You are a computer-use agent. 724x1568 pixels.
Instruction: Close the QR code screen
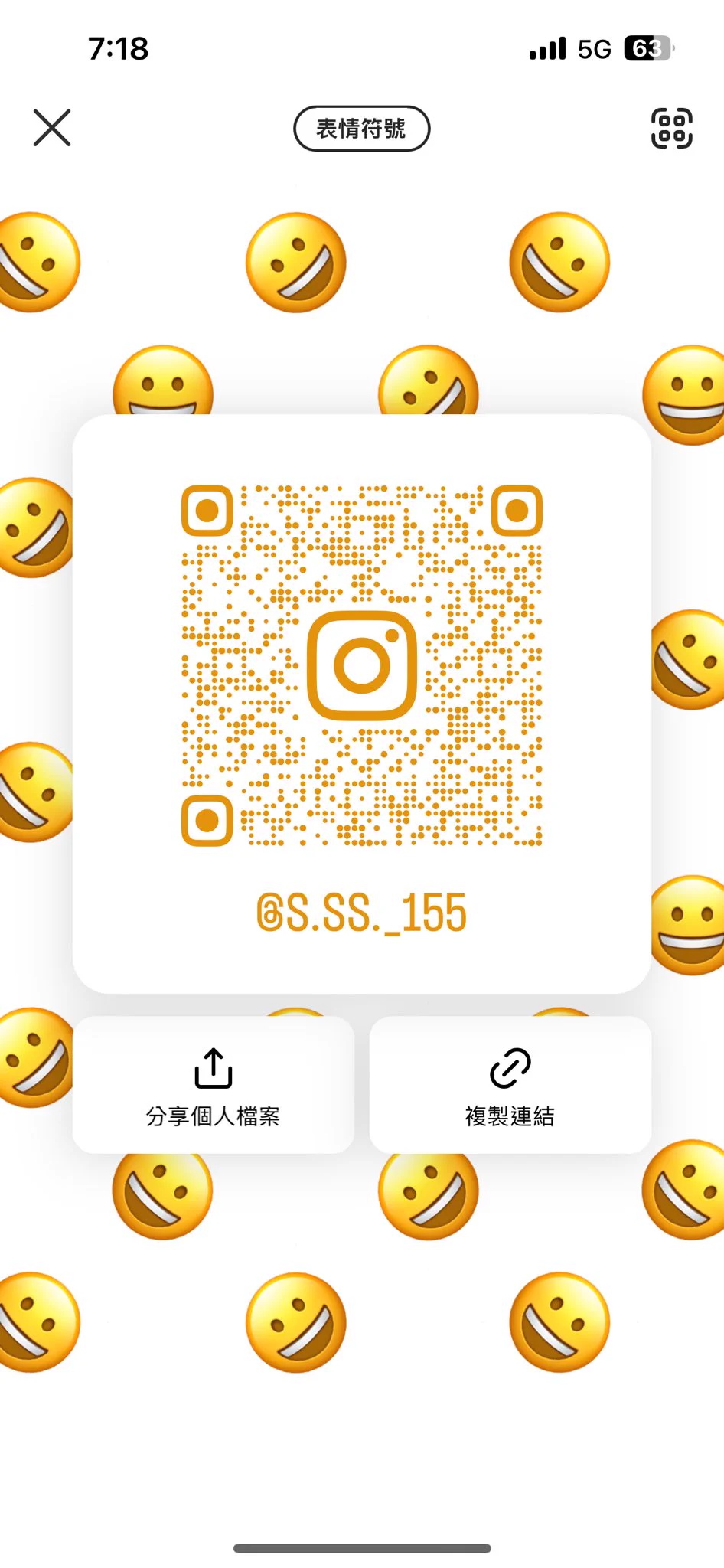pyautogui.click(x=52, y=127)
